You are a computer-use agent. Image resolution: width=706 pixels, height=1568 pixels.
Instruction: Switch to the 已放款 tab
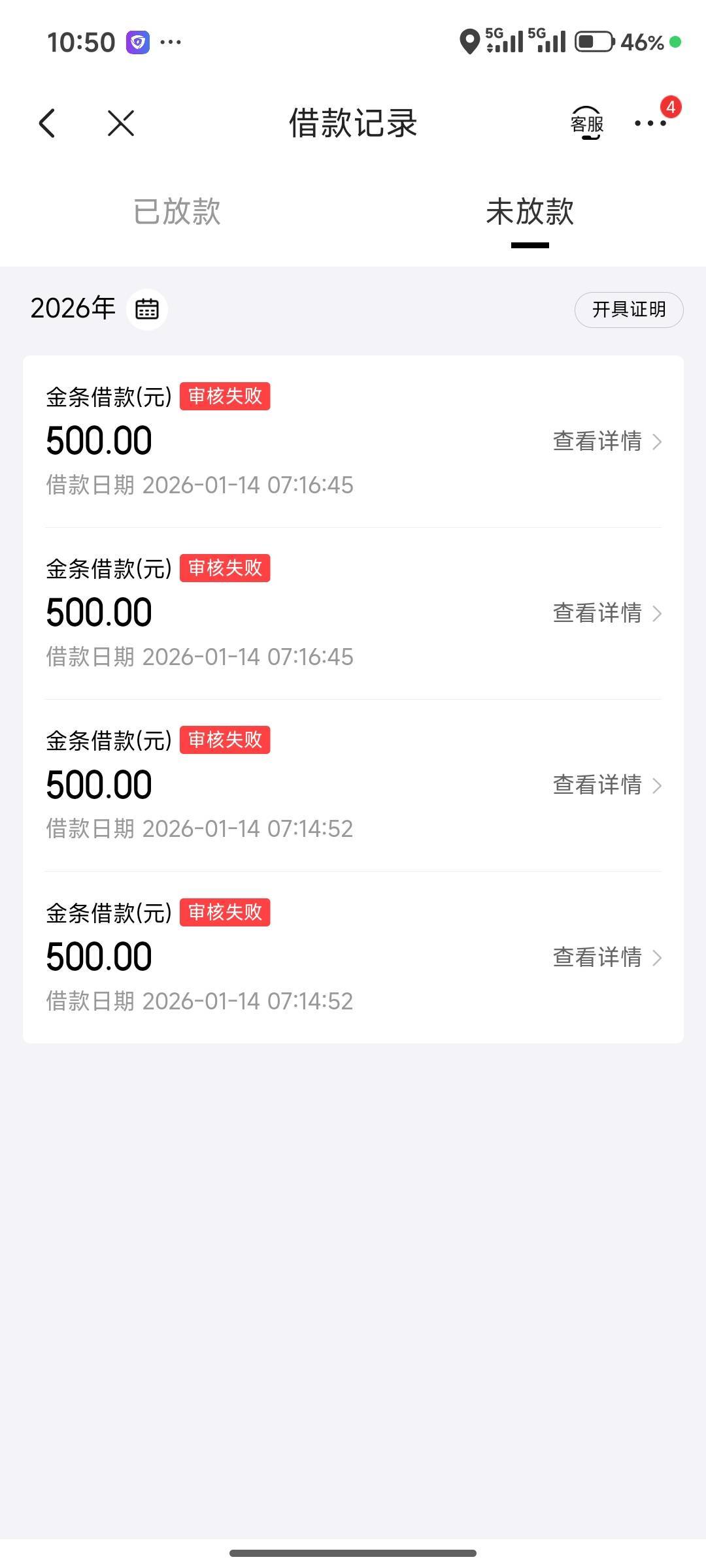point(177,212)
